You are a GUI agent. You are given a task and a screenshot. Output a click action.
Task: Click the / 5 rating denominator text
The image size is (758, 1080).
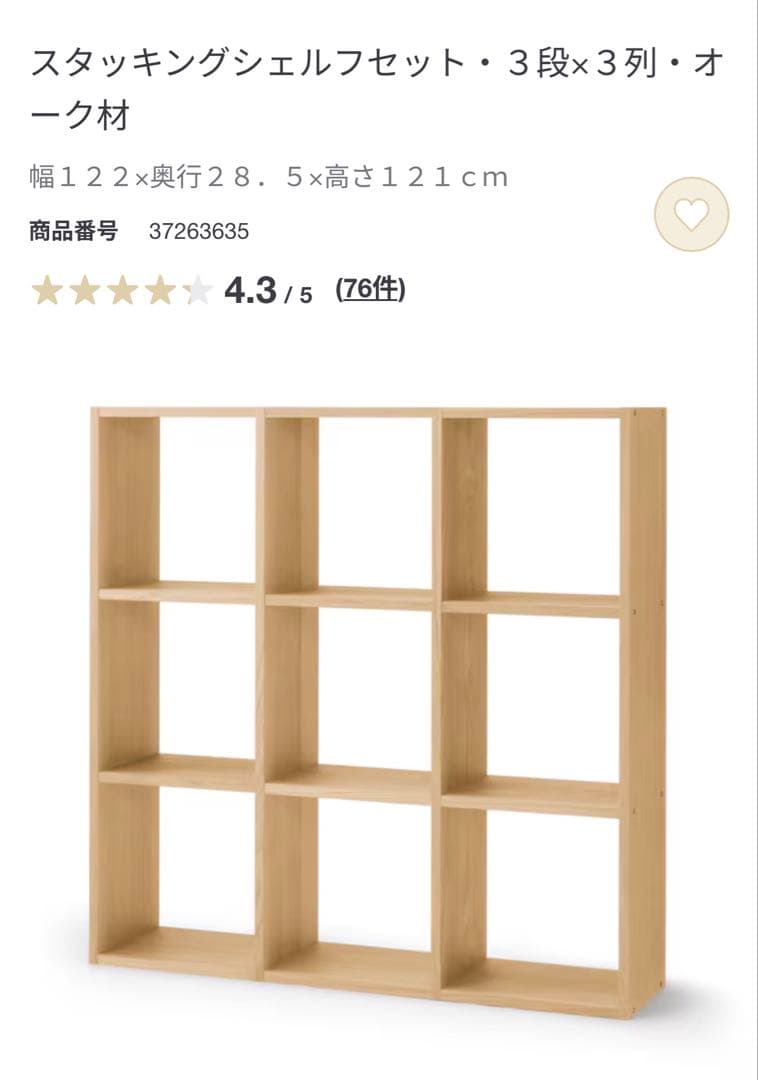click(x=296, y=293)
